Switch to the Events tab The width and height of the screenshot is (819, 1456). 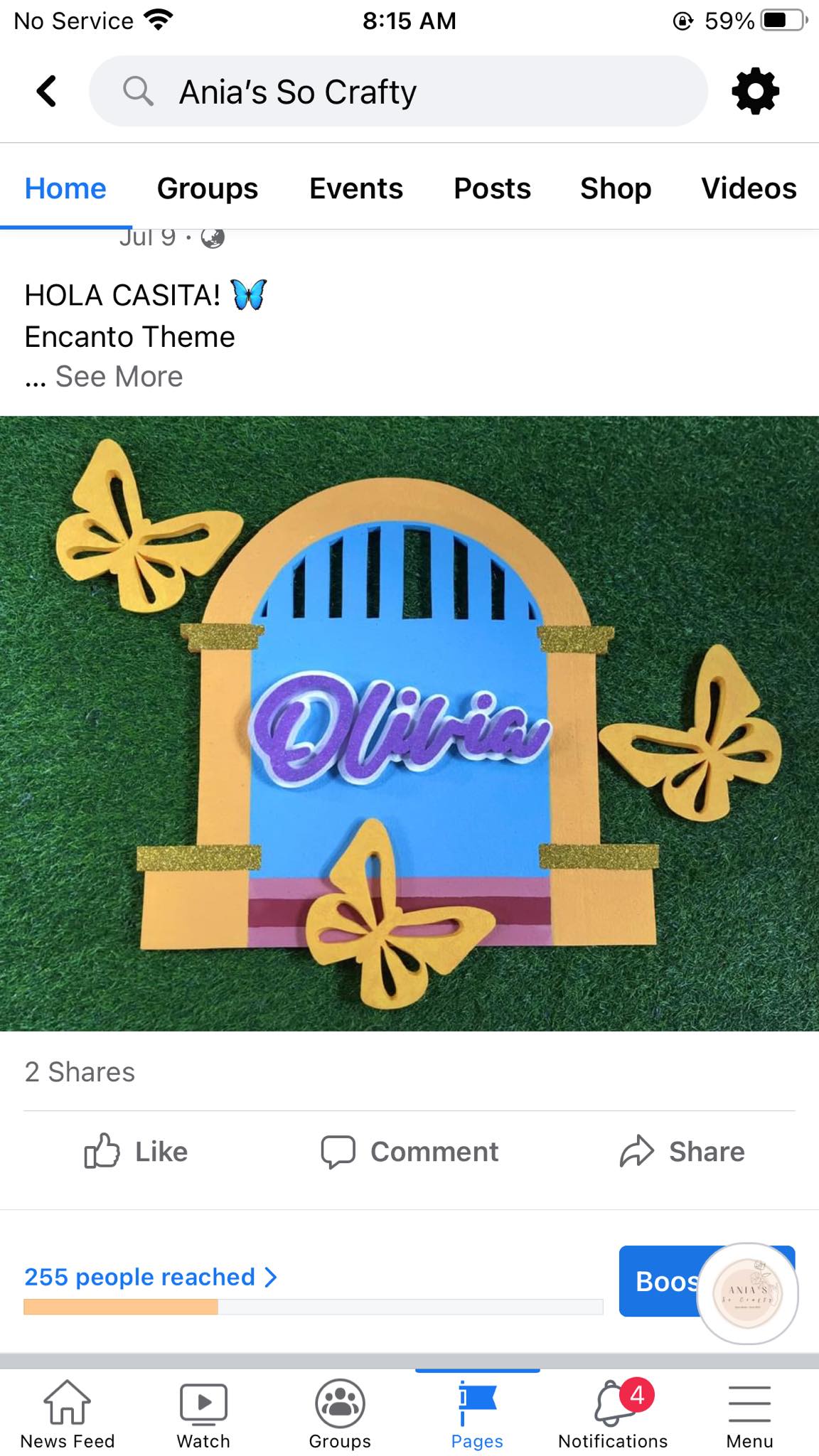click(x=356, y=188)
